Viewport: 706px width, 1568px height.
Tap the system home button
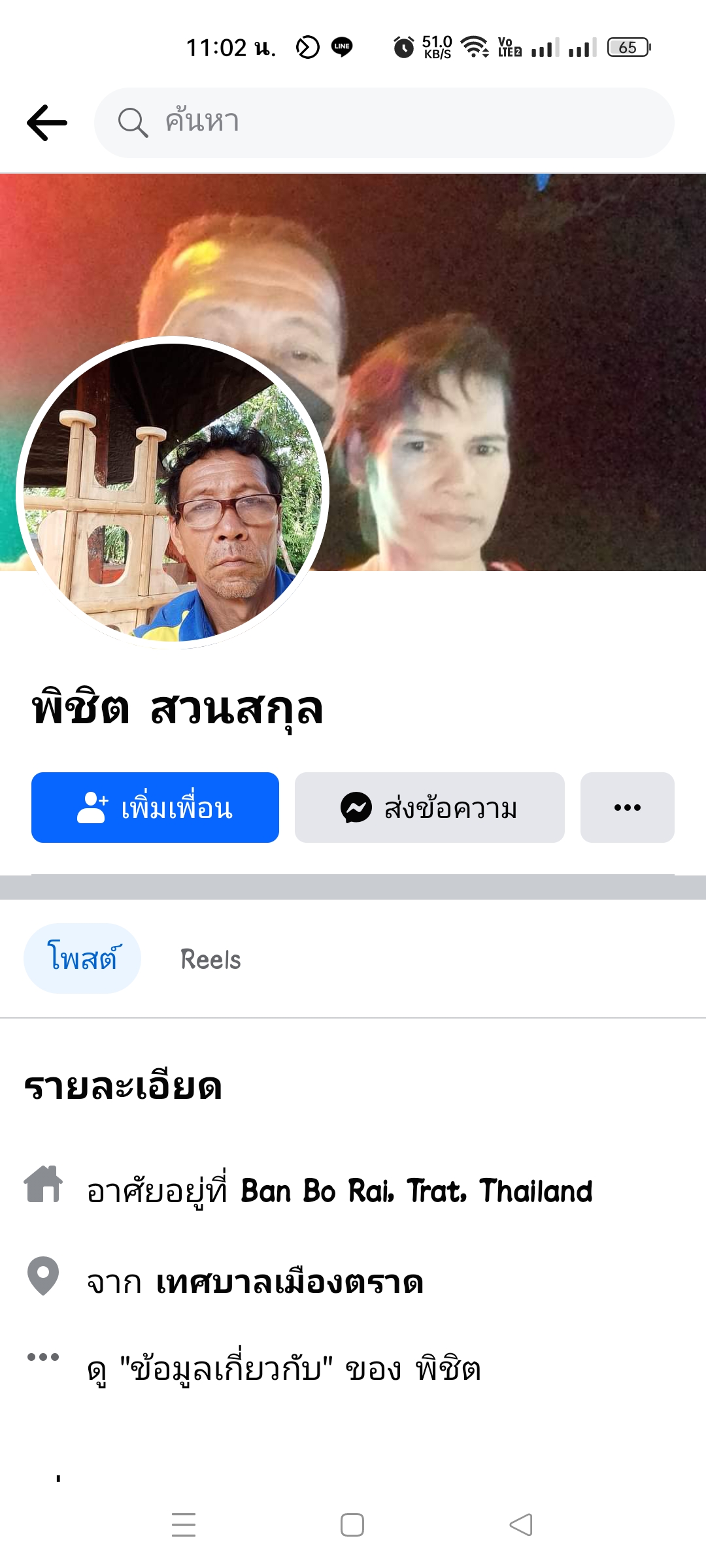pos(352,1525)
